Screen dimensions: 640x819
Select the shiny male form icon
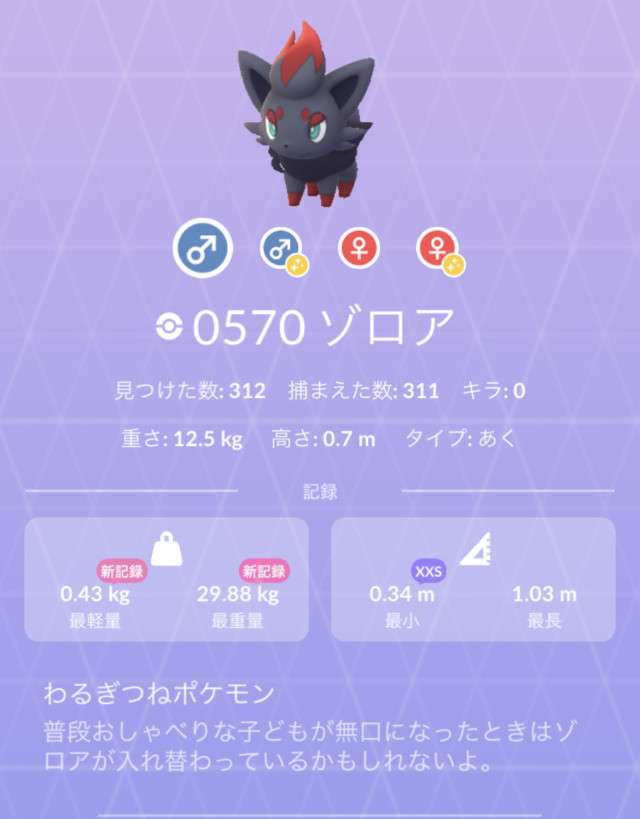tap(283, 250)
